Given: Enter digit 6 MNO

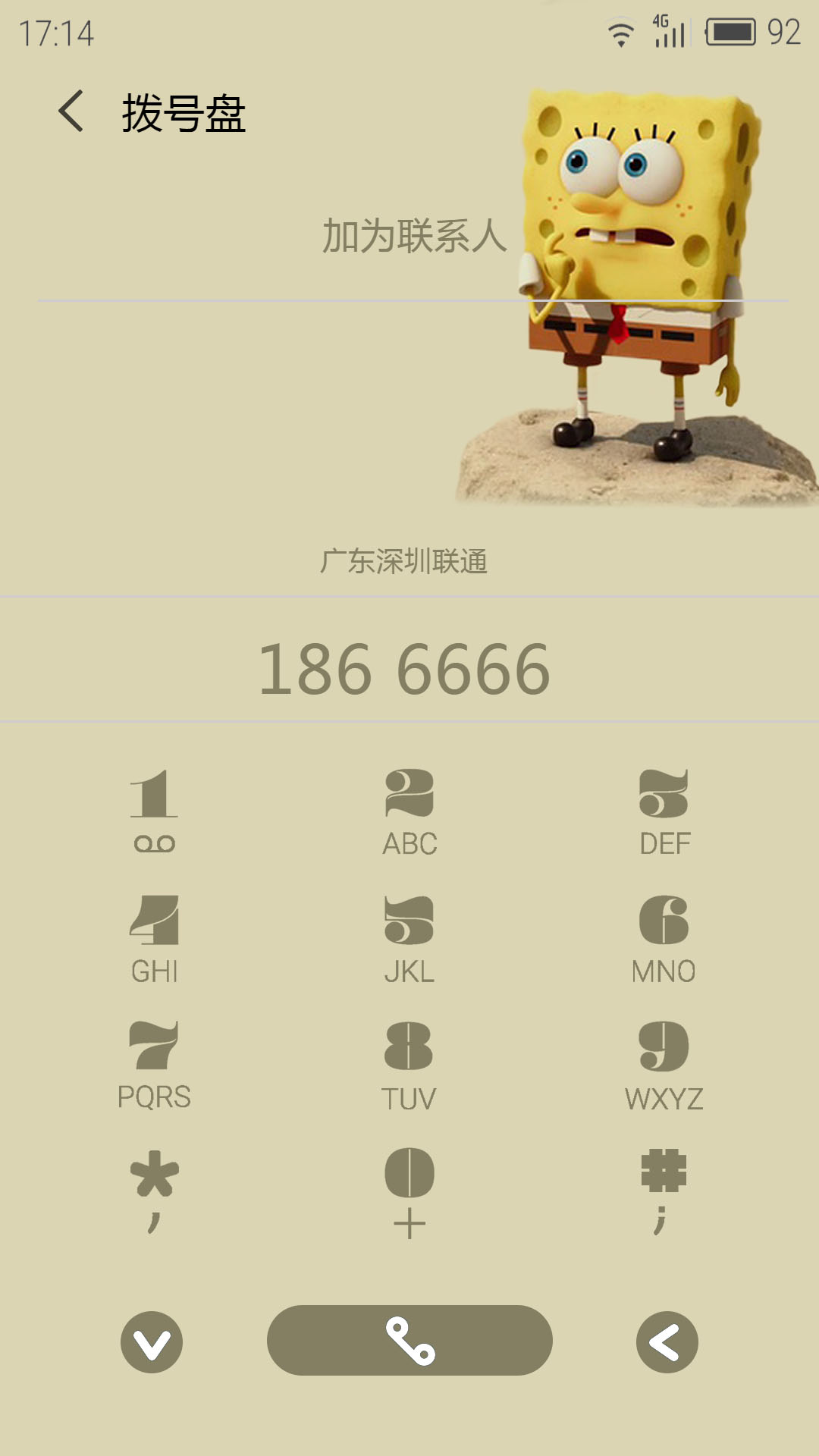Looking at the screenshot, I should 664,939.
